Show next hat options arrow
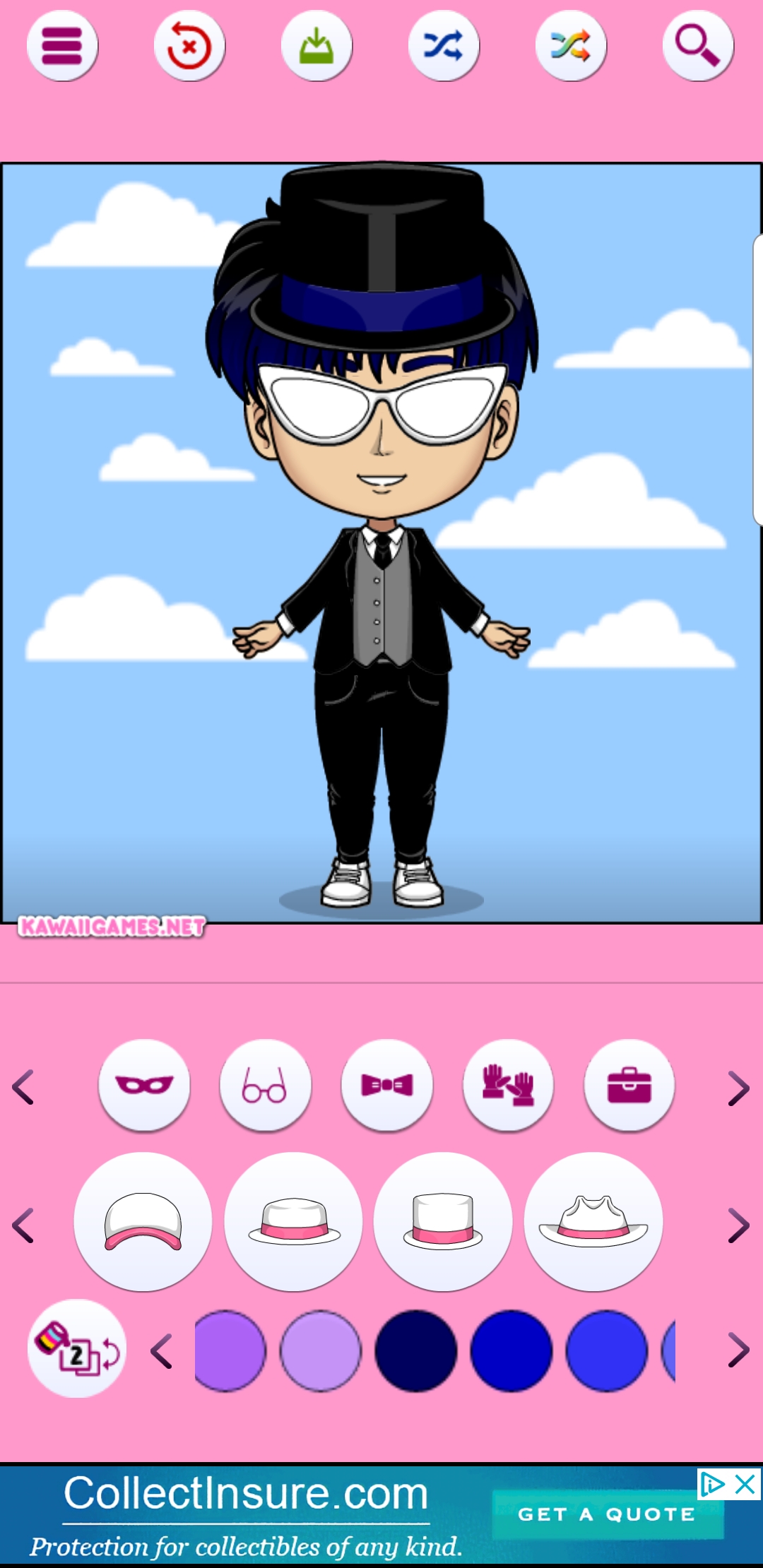Viewport: 763px width, 1568px height. 738,1226
